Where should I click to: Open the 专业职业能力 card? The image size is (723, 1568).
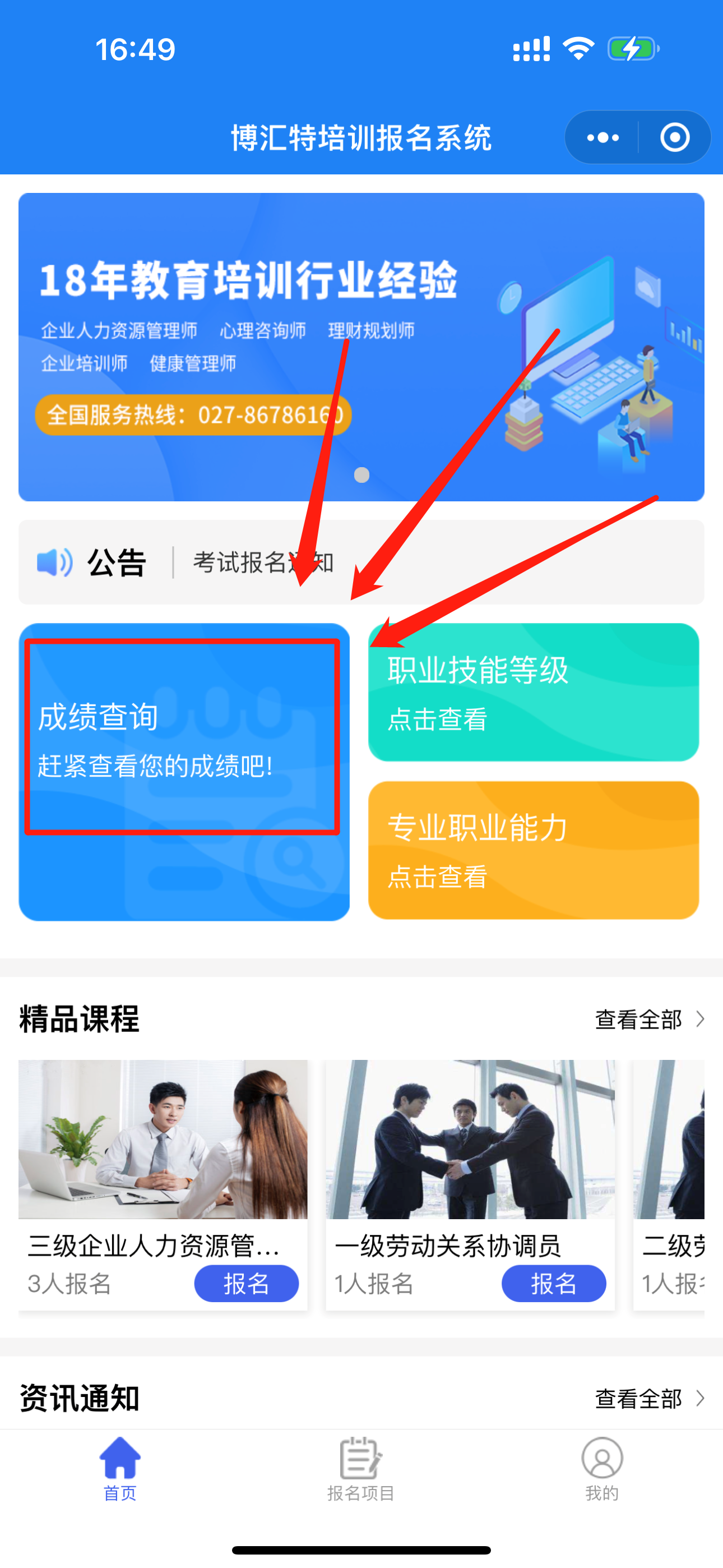(x=533, y=850)
